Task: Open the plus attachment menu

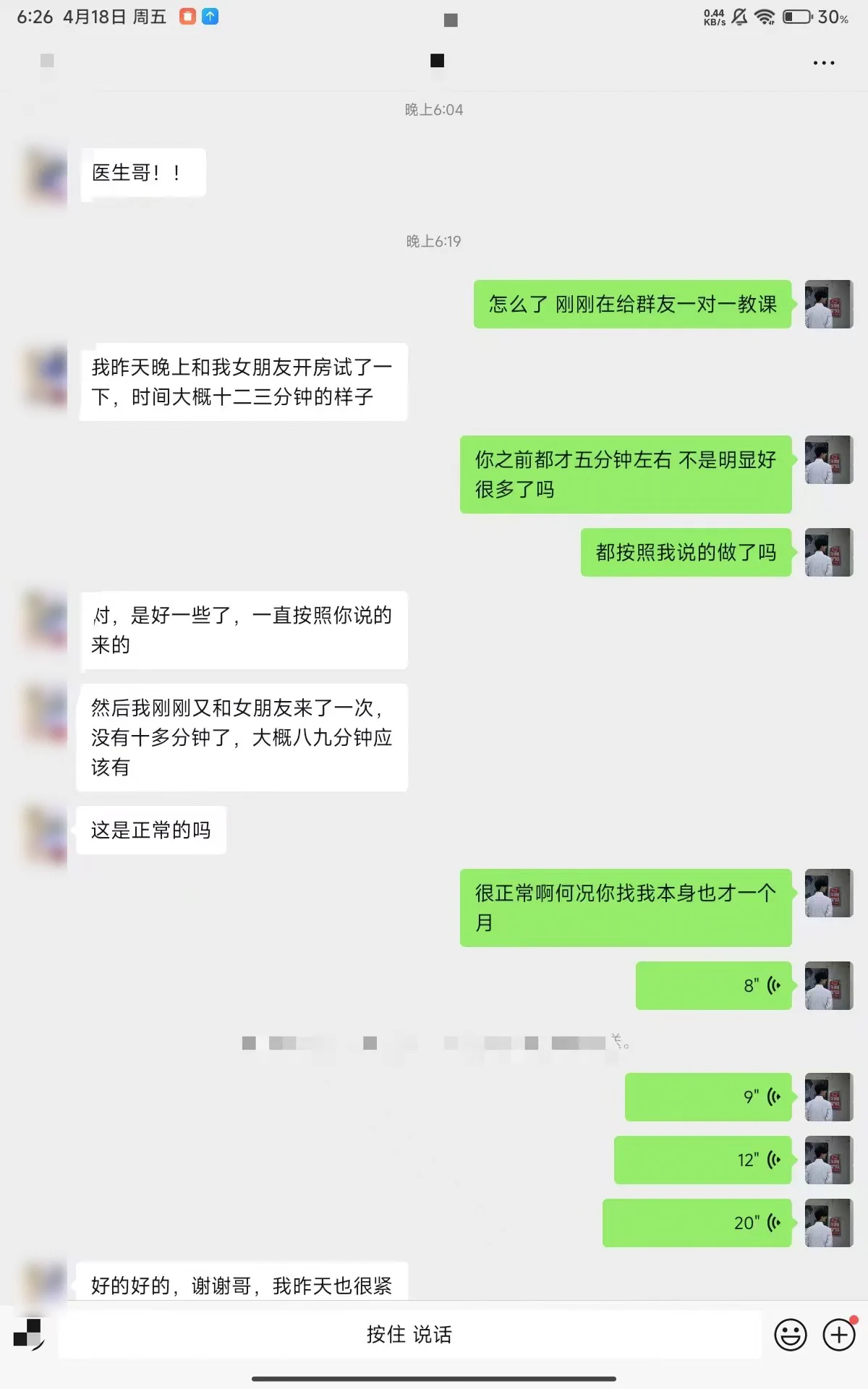Action: pos(839,1335)
